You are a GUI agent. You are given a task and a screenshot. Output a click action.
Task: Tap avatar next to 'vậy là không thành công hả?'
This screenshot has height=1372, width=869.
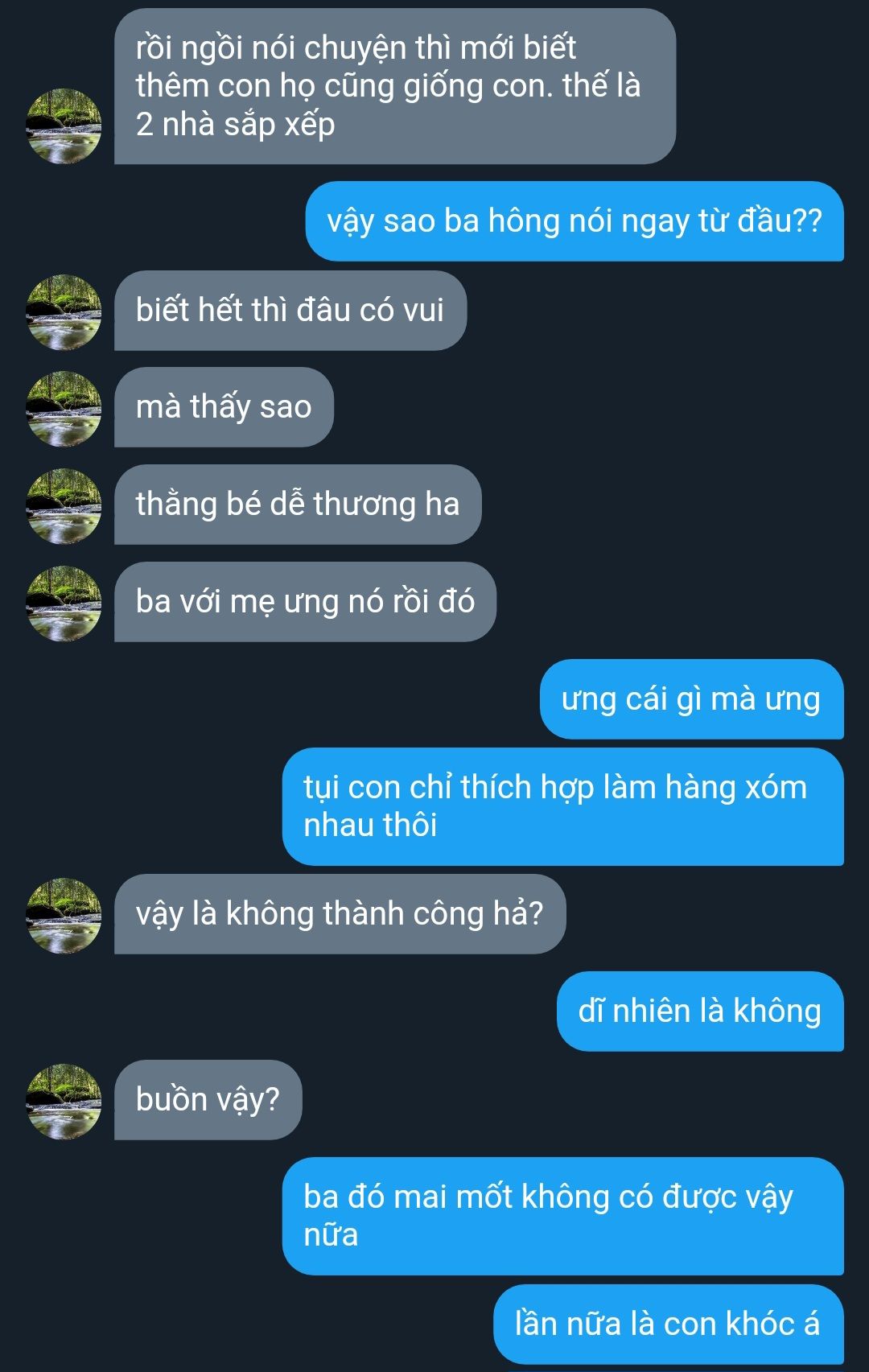coord(64,916)
